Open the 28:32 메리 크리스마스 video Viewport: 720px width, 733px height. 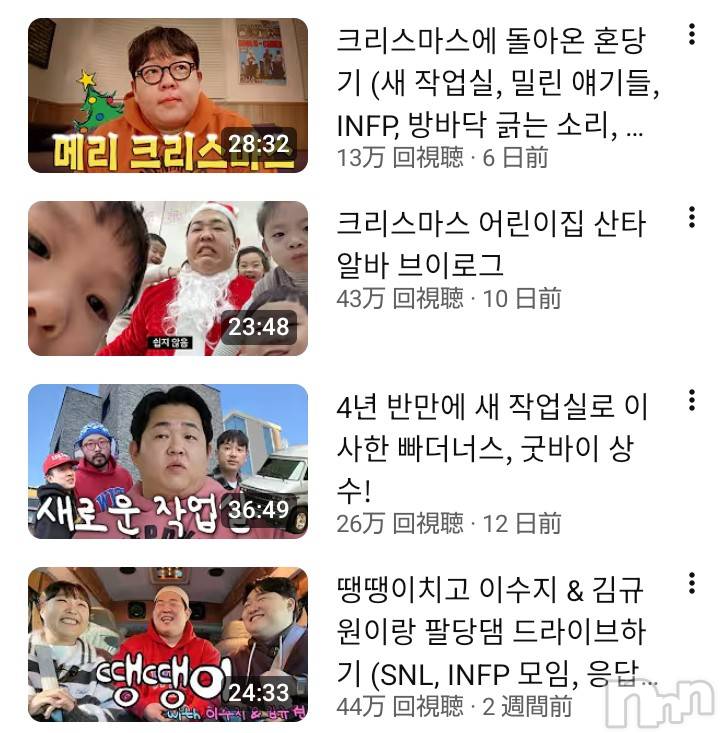click(167, 95)
